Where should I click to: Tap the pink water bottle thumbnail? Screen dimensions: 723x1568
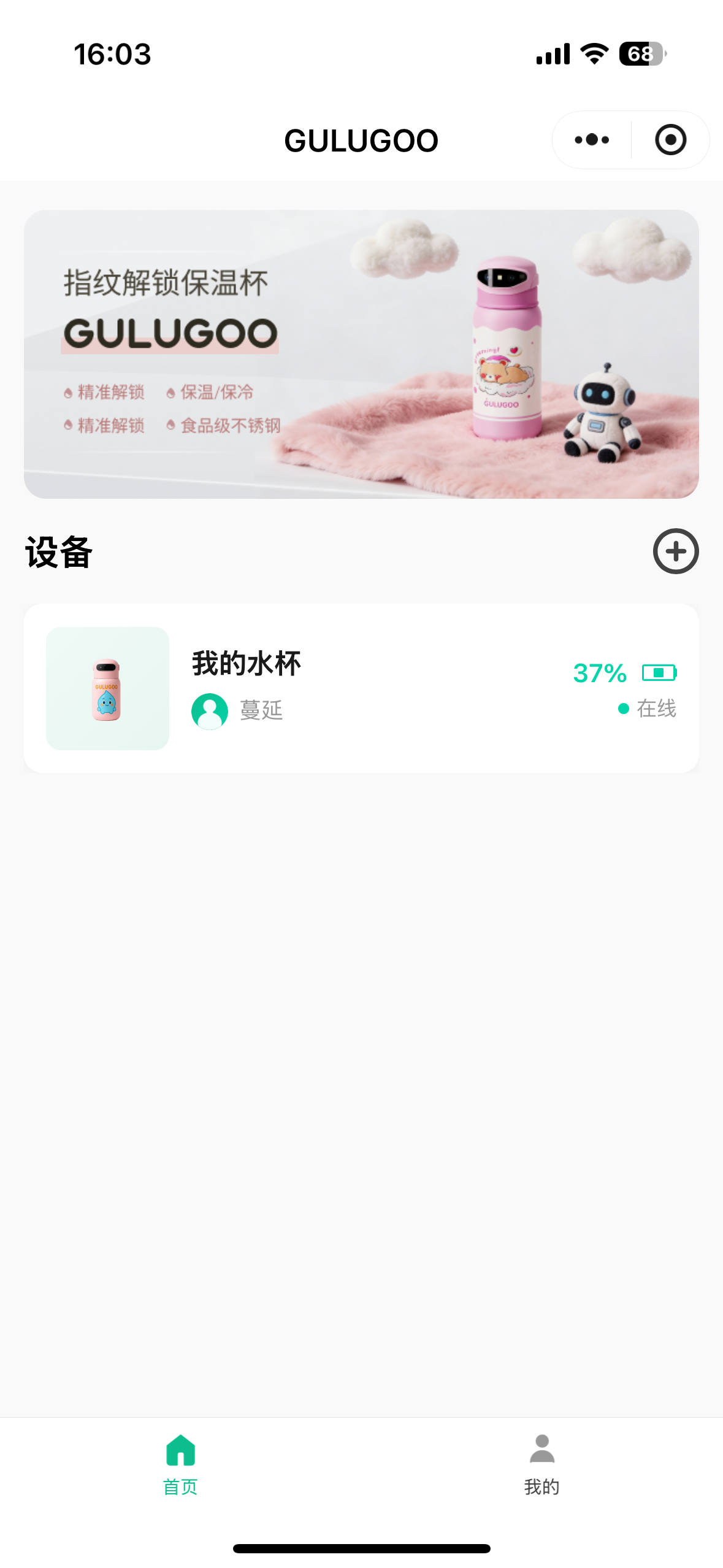(106, 687)
